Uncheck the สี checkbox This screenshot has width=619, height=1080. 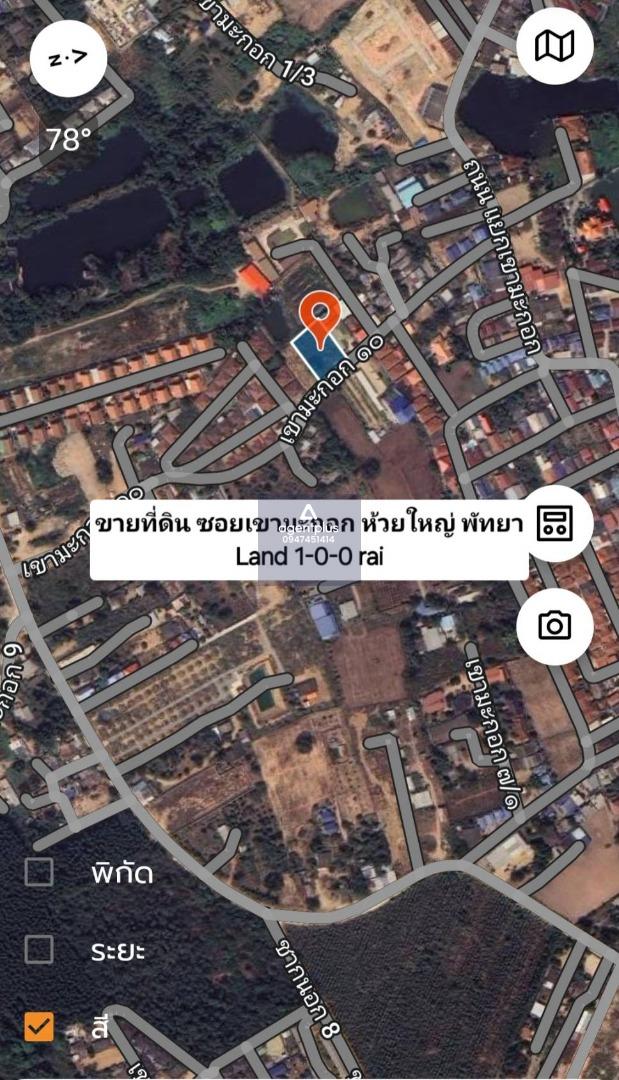click(39, 1027)
